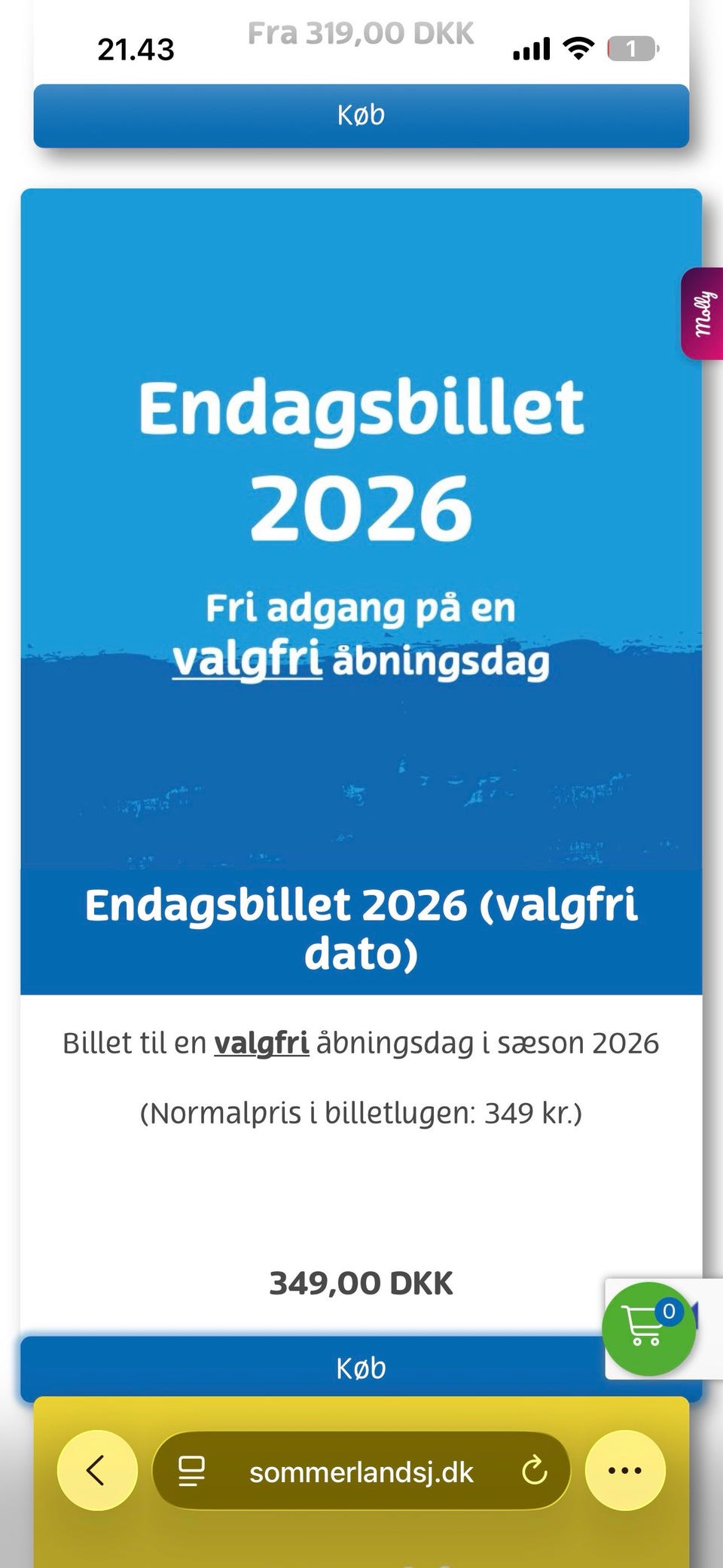Go back in the browser
The width and height of the screenshot is (723, 1568).
point(97,1470)
